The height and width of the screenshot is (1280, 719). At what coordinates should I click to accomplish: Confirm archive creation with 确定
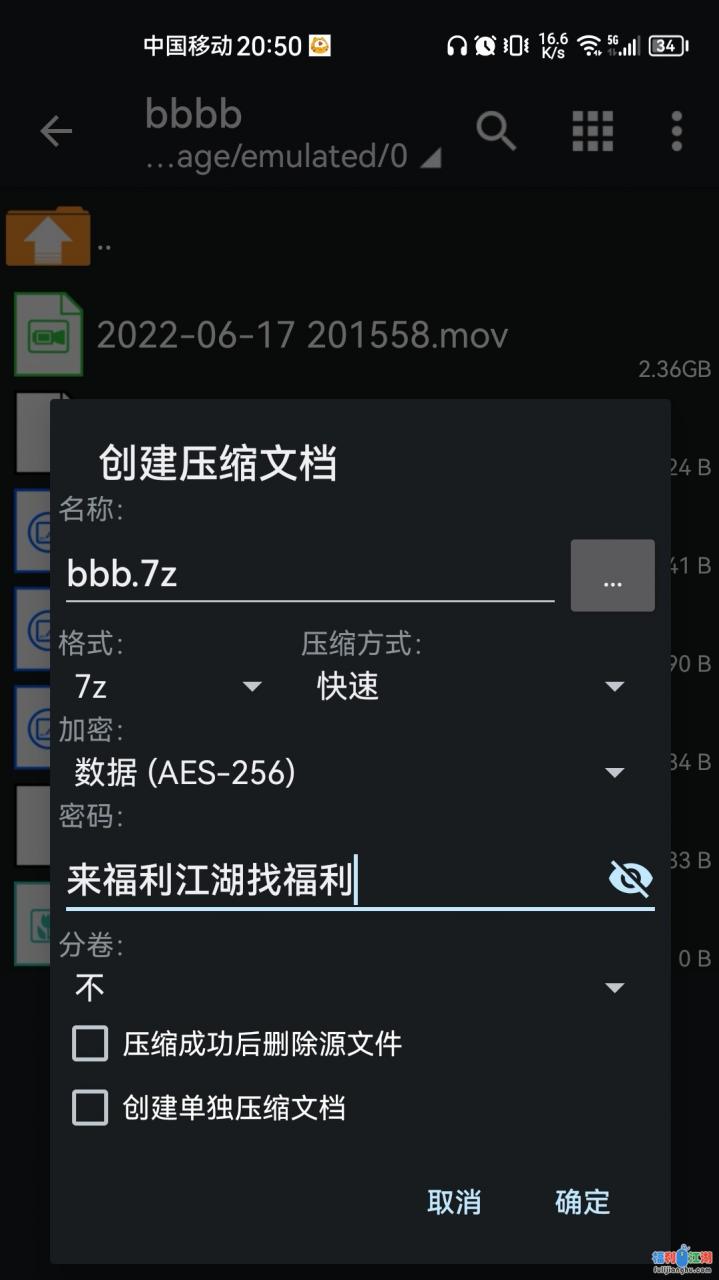pyautogui.click(x=582, y=1202)
